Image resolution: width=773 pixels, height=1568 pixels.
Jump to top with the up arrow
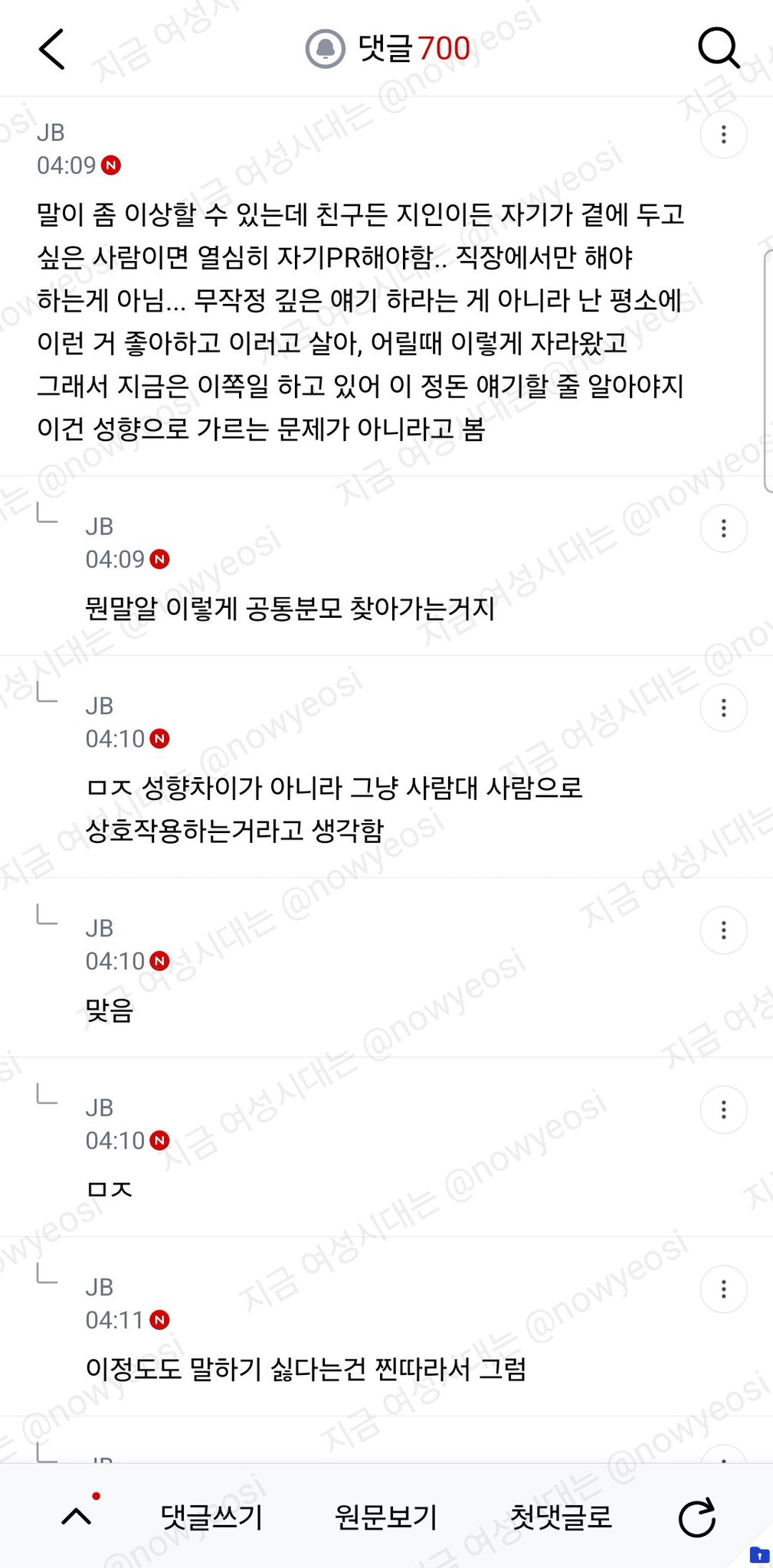(x=77, y=1516)
